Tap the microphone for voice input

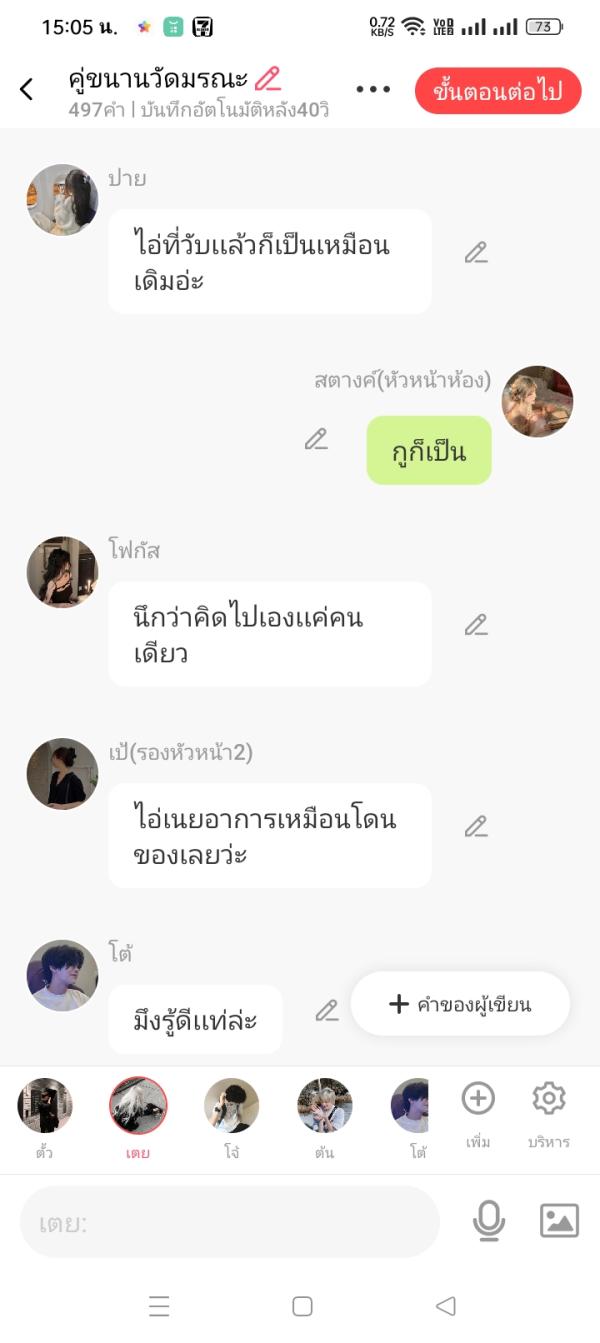coord(488,1221)
